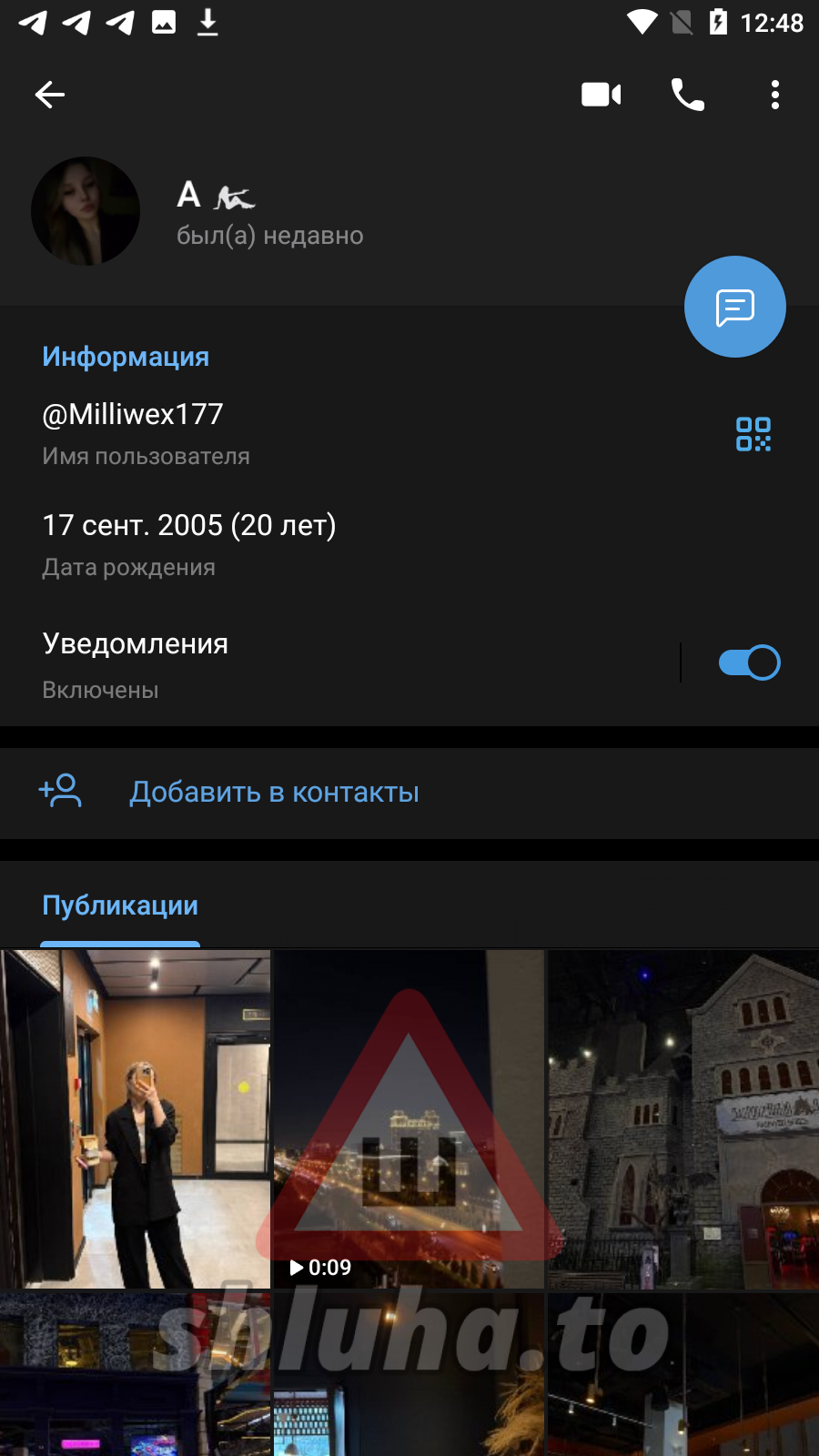The height and width of the screenshot is (1456, 819).
Task: Go back using the arrow icon
Action: 50,95
